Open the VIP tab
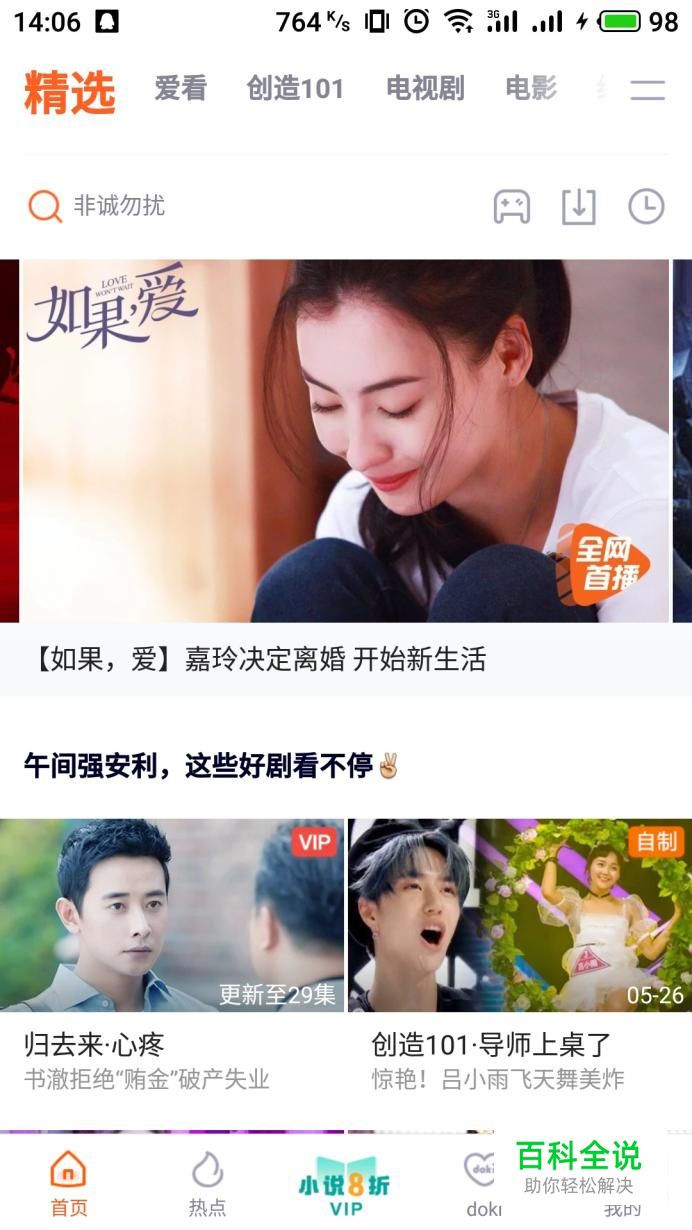 point(345,1185)
